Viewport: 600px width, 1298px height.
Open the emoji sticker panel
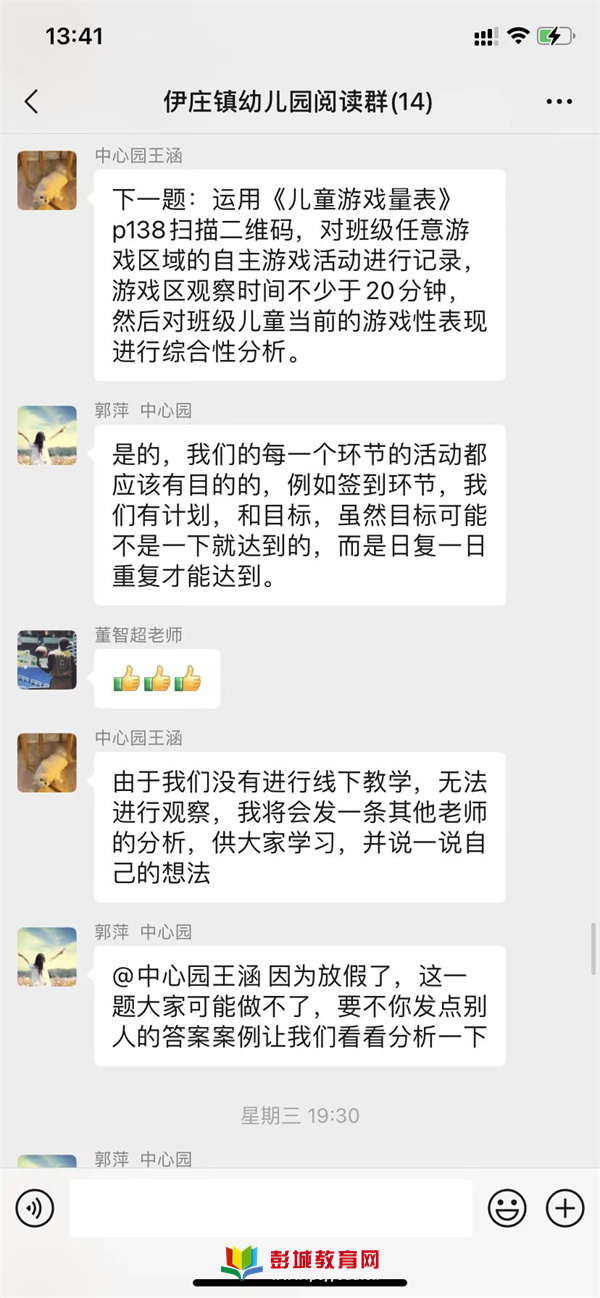506,1209
